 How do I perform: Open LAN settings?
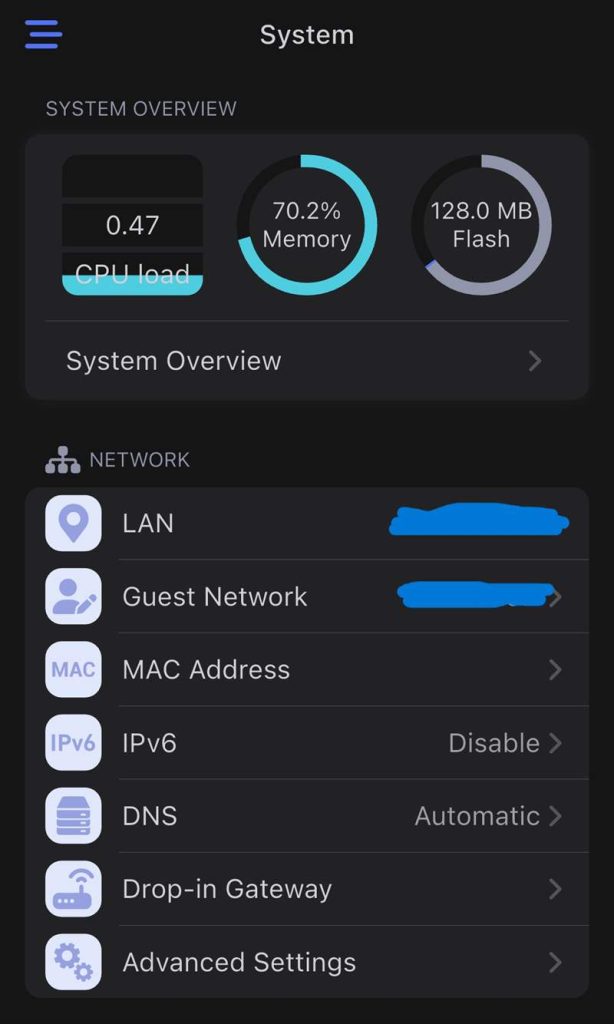coord(307,523)
